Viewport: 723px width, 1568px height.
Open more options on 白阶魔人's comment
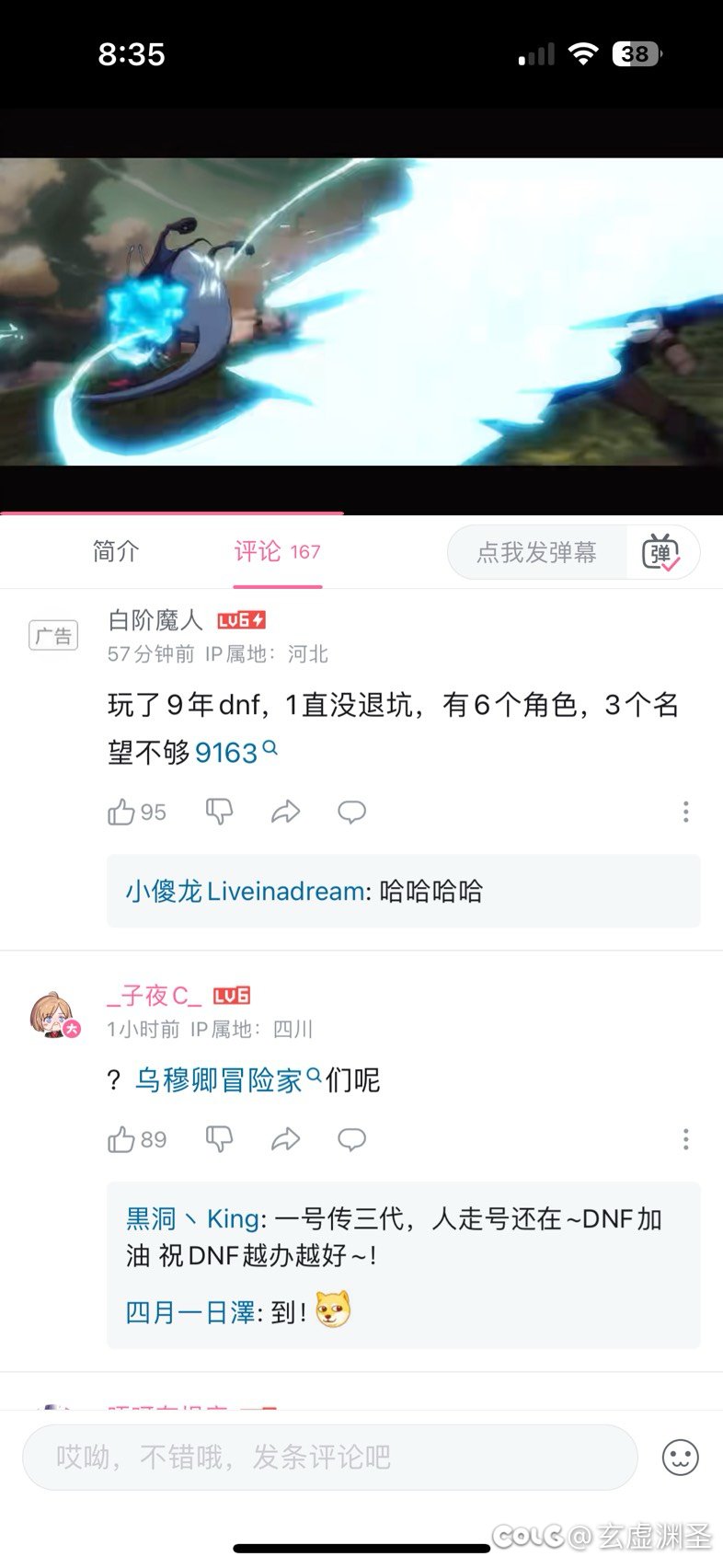point(685,812)
